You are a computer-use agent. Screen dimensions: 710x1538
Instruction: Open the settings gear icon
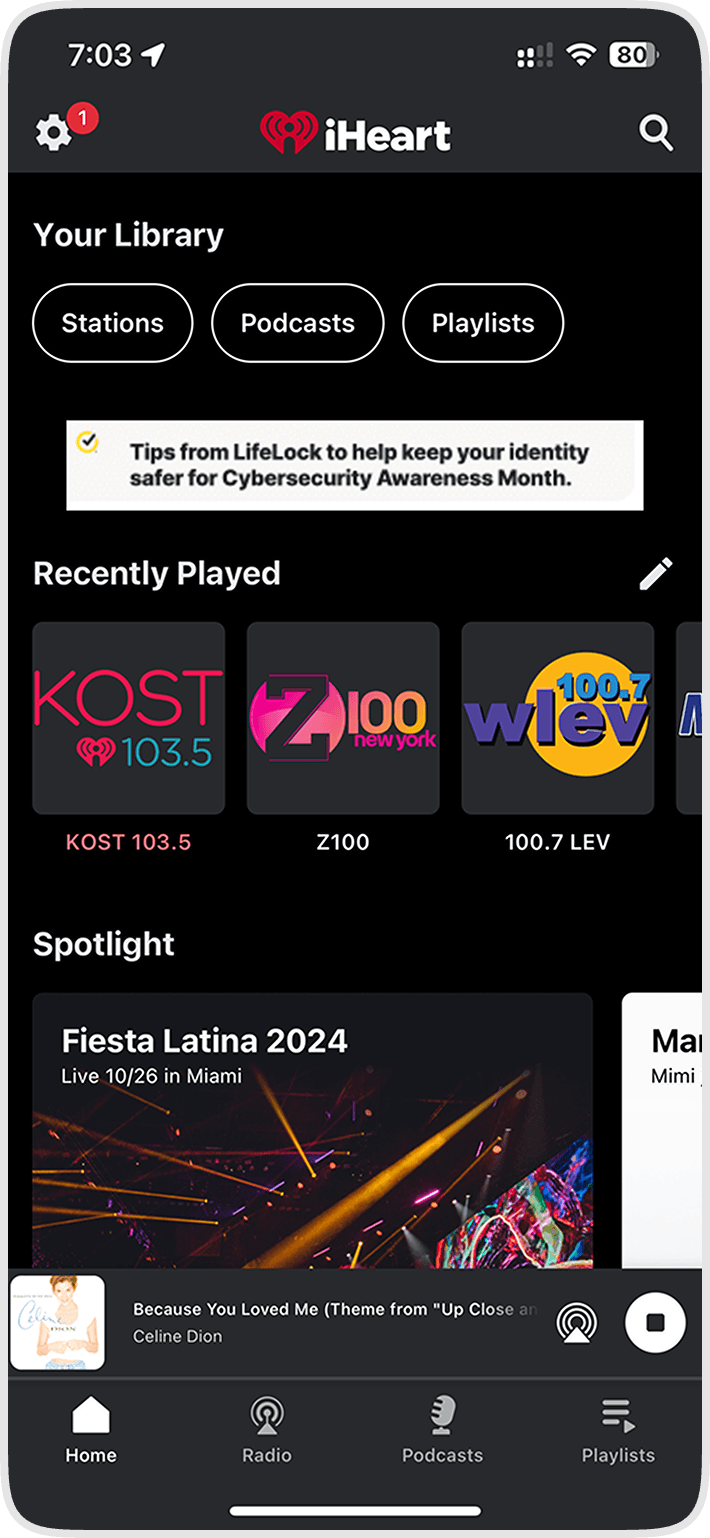54,133
